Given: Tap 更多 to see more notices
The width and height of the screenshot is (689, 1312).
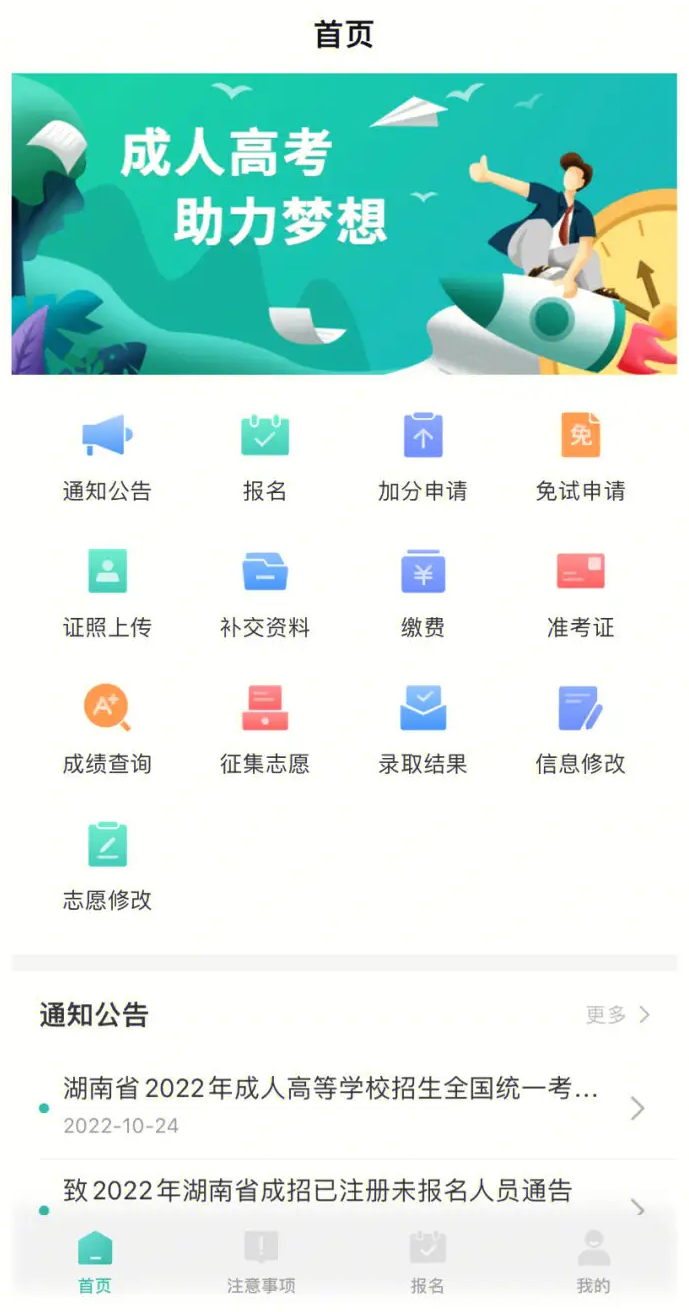Looking at the screenshot, I should pyautogui.click(x=617, y=1015).
